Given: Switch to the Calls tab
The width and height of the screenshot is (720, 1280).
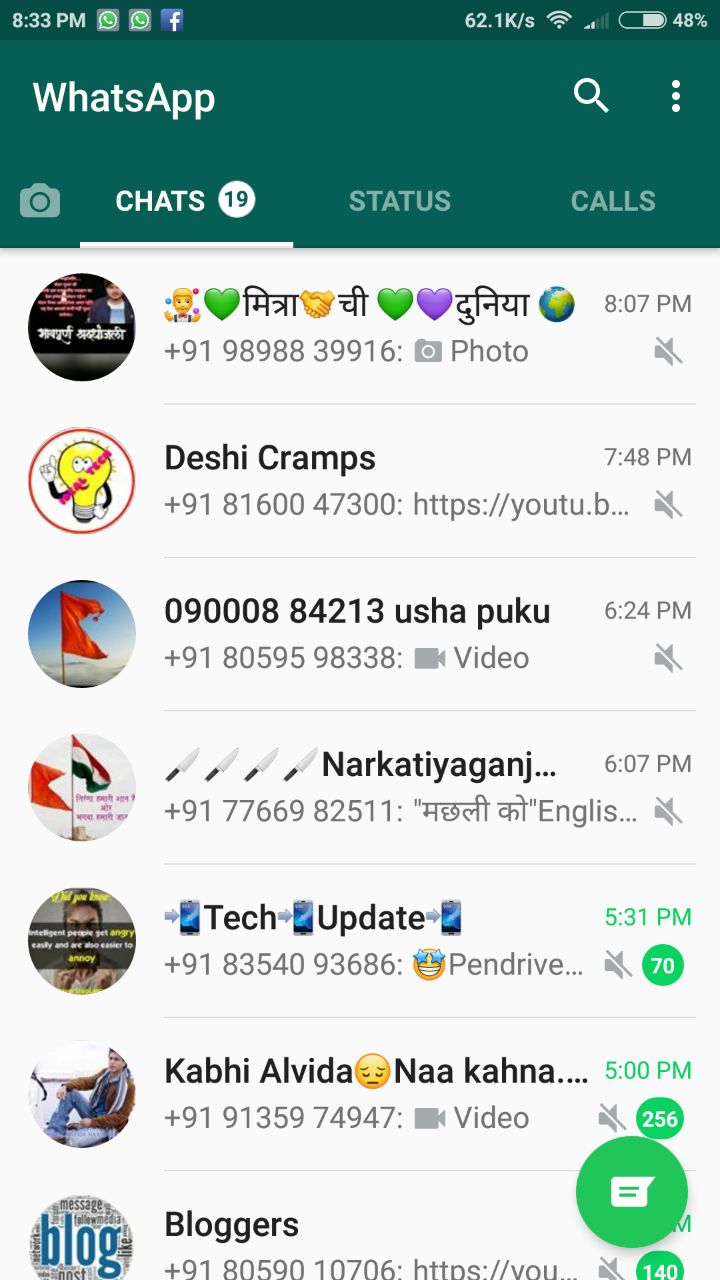Looking at the screenshot, I should pyautogui.click(x=613, y=201).
